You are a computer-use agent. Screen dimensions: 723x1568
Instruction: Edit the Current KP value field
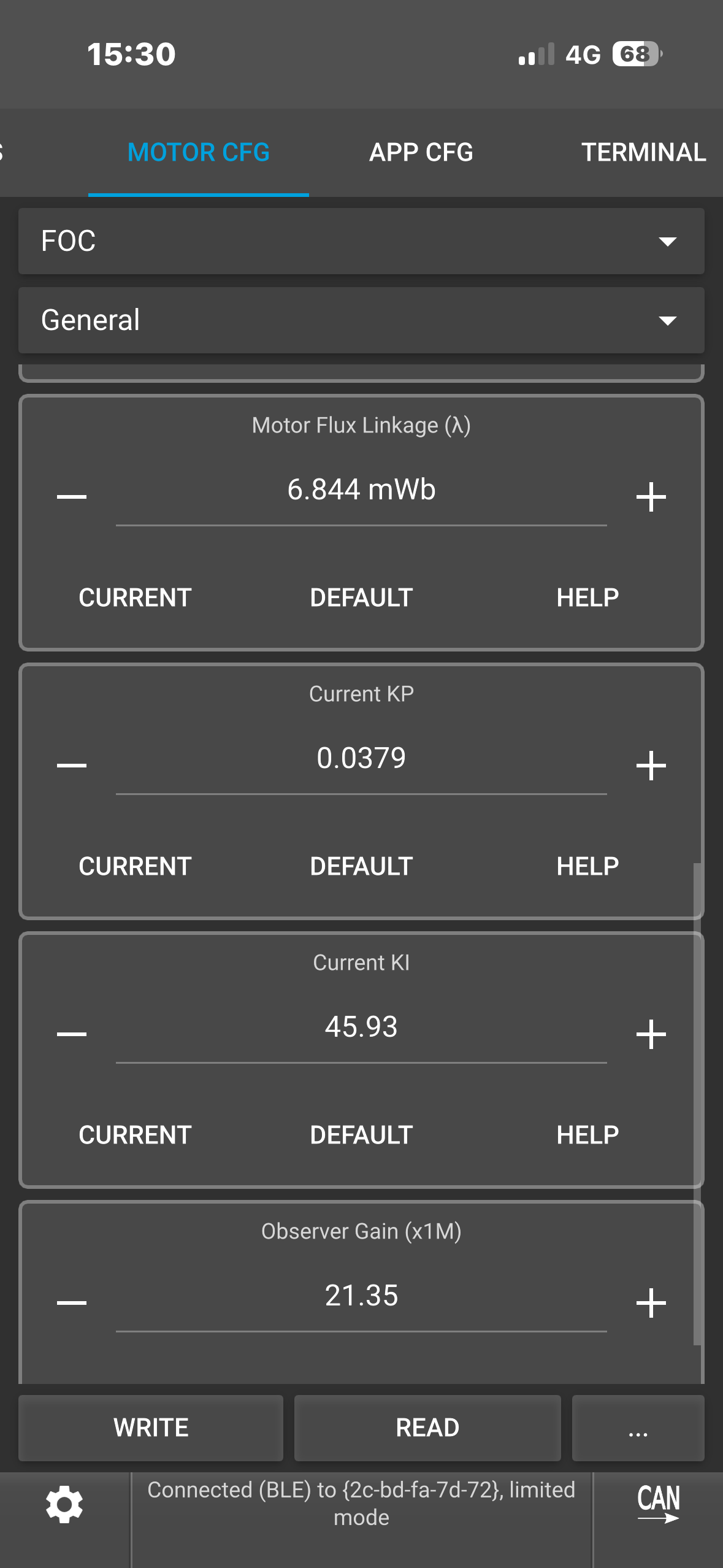click(x=361, y=759)
